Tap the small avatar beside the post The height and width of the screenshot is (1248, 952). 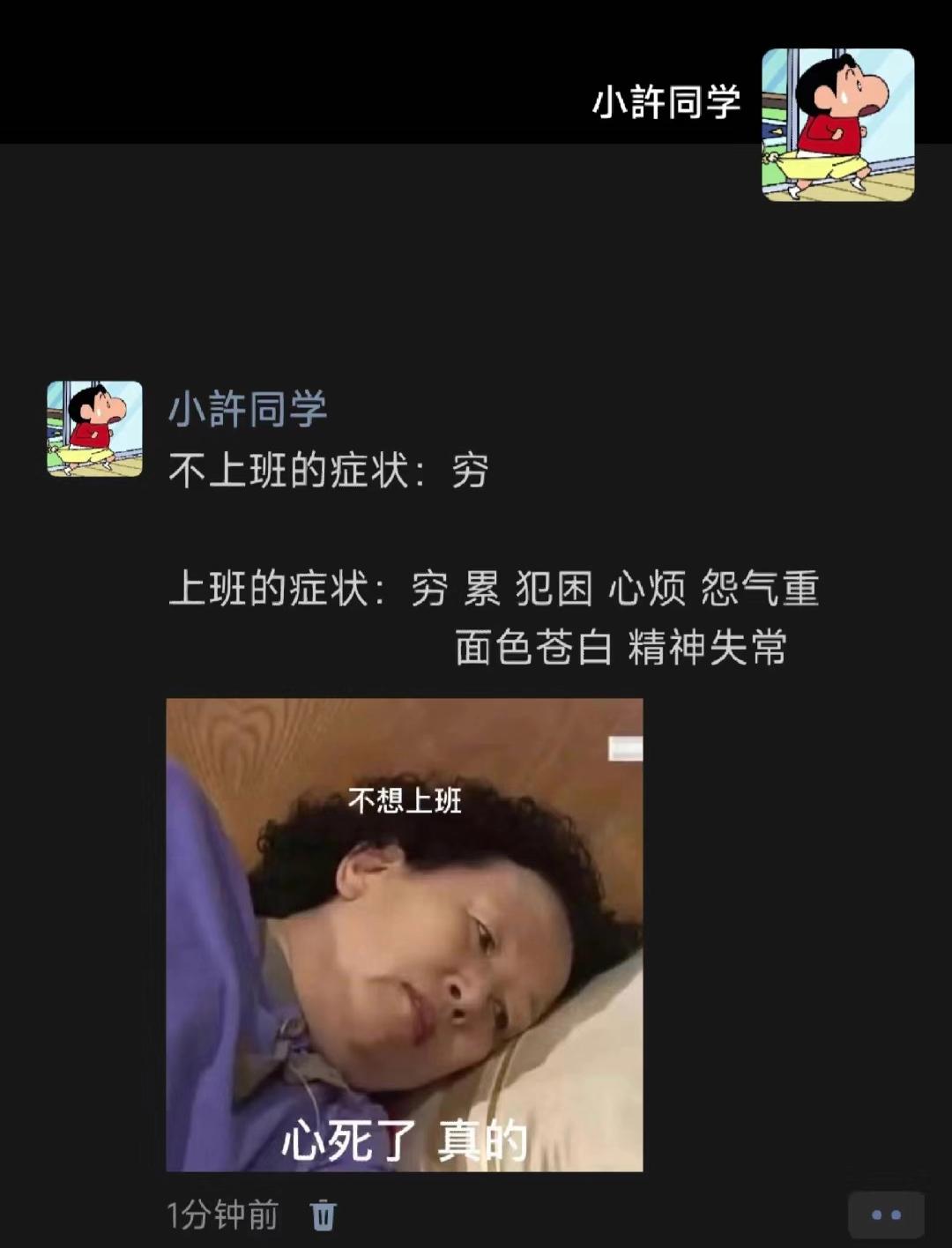[x=94, y=428]
